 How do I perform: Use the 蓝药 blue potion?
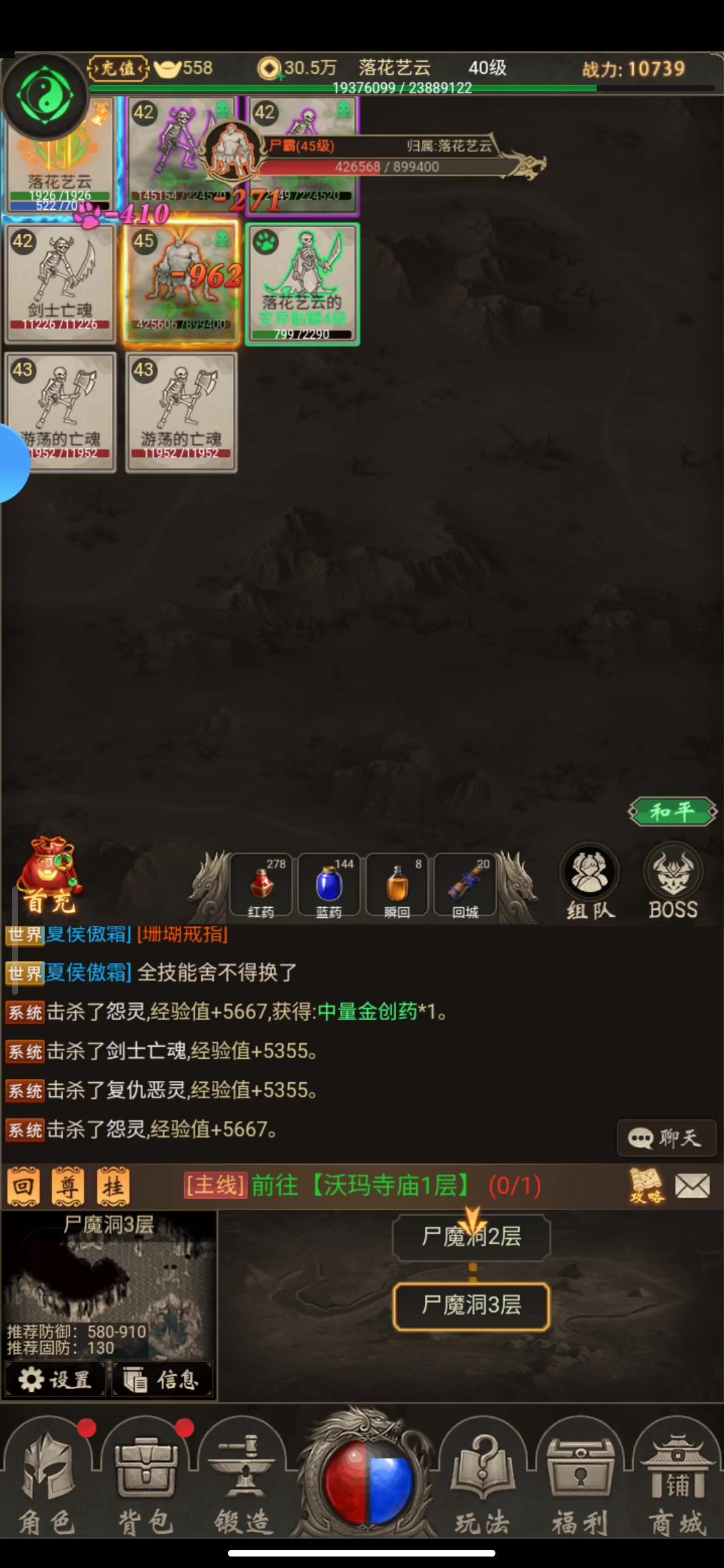pyautogui.click(x=329, y=885)
